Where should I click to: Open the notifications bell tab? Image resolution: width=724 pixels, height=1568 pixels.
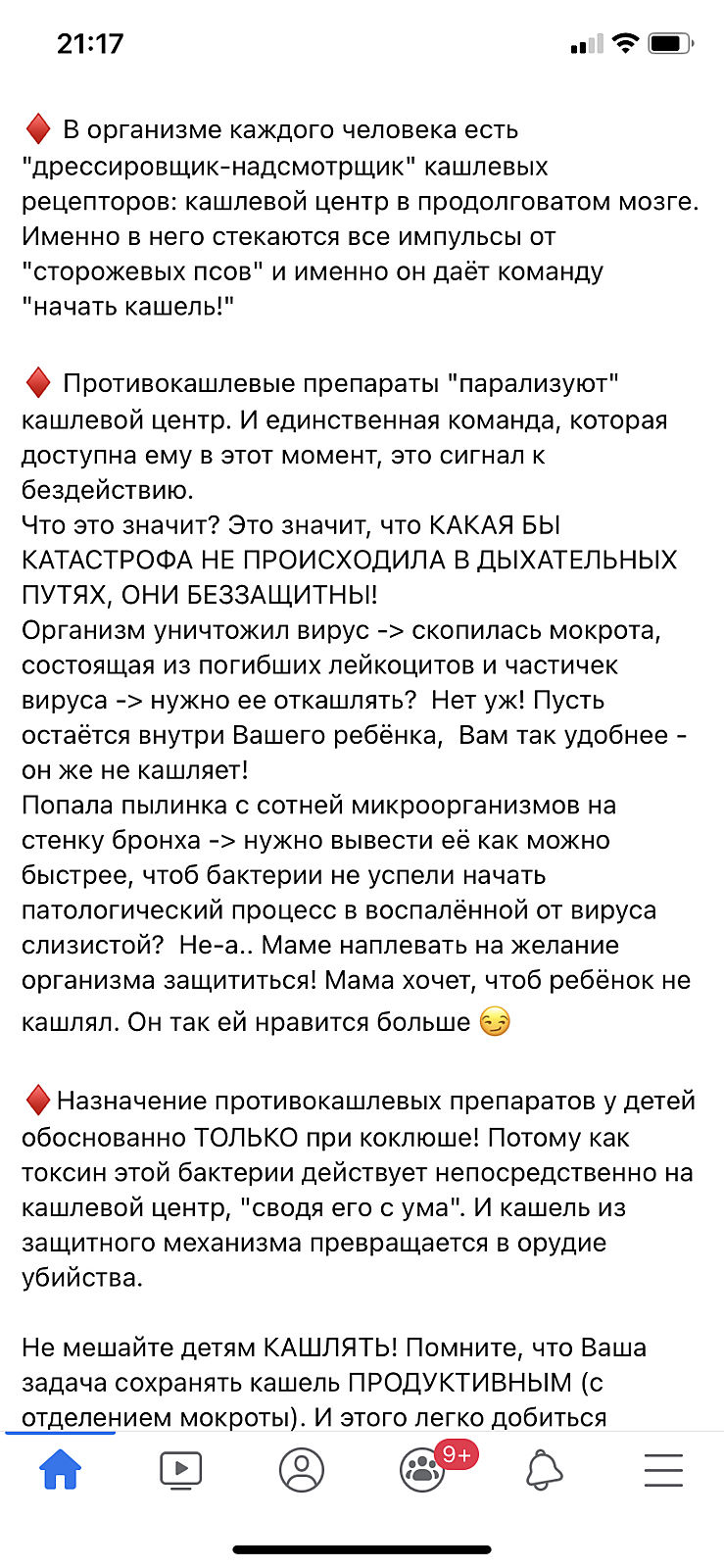pos(544,1469)
